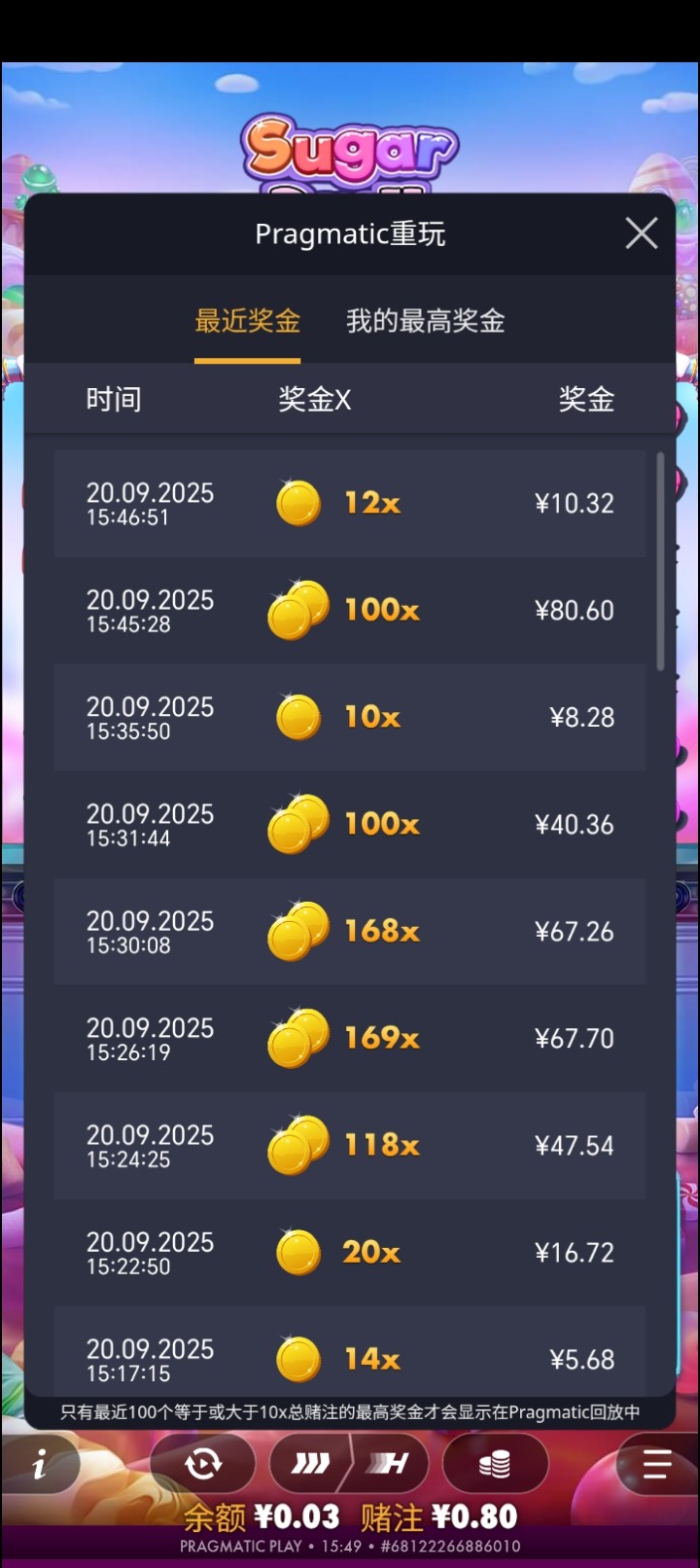Open the hamburger menu
Viewport: 700px width, 1568px height.
657,1464
